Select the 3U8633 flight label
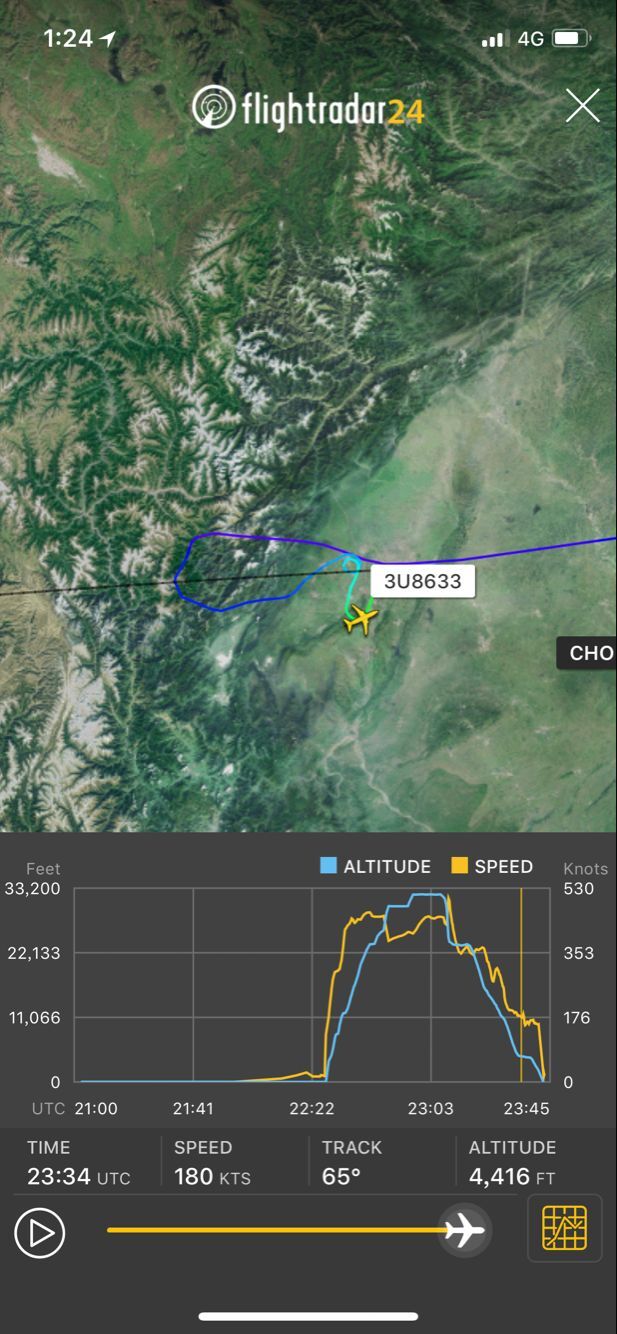The height and width of the screenshot is (1334, 617). click(423, 581)
